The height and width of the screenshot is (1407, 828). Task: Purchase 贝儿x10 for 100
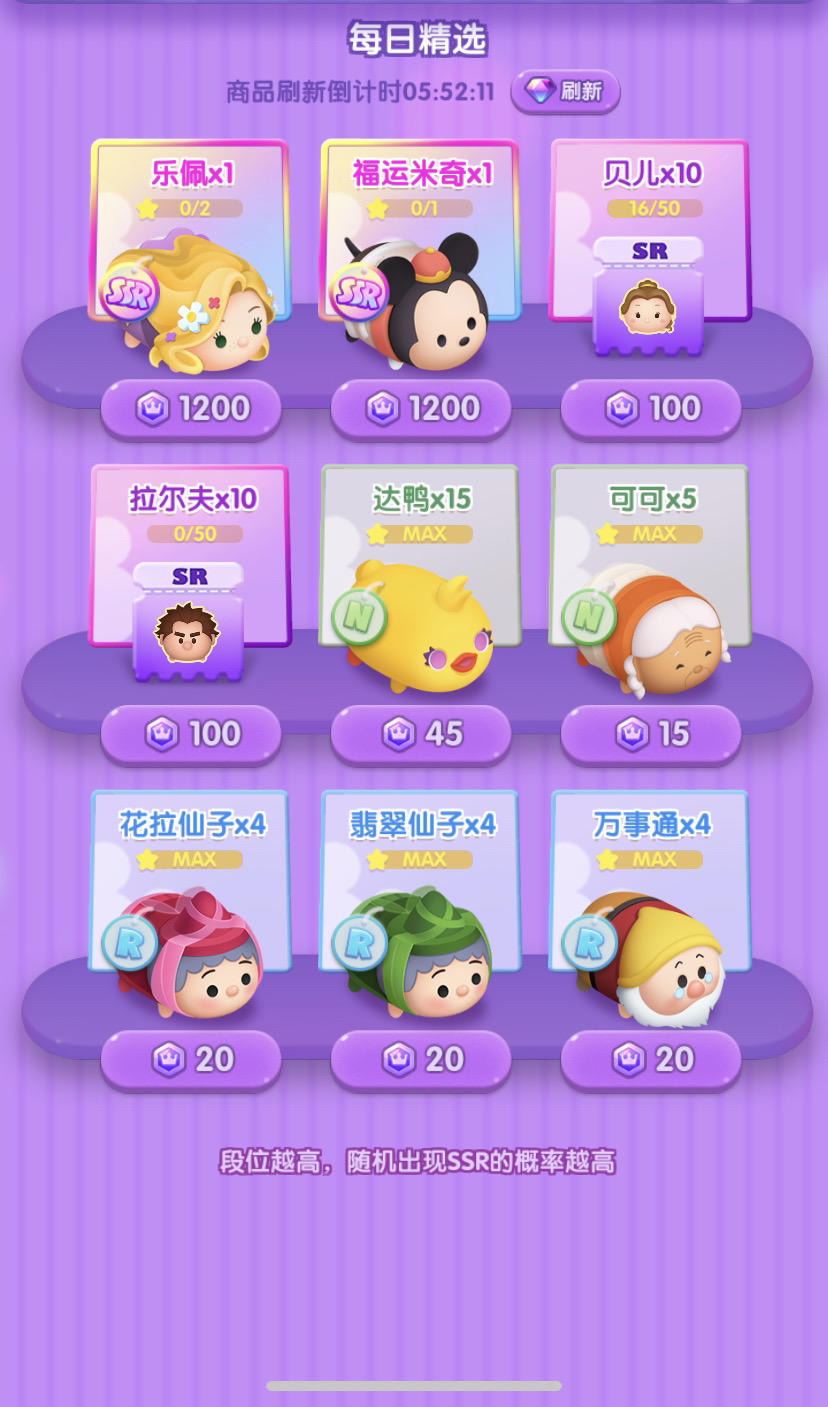click(x=651, y=408)
